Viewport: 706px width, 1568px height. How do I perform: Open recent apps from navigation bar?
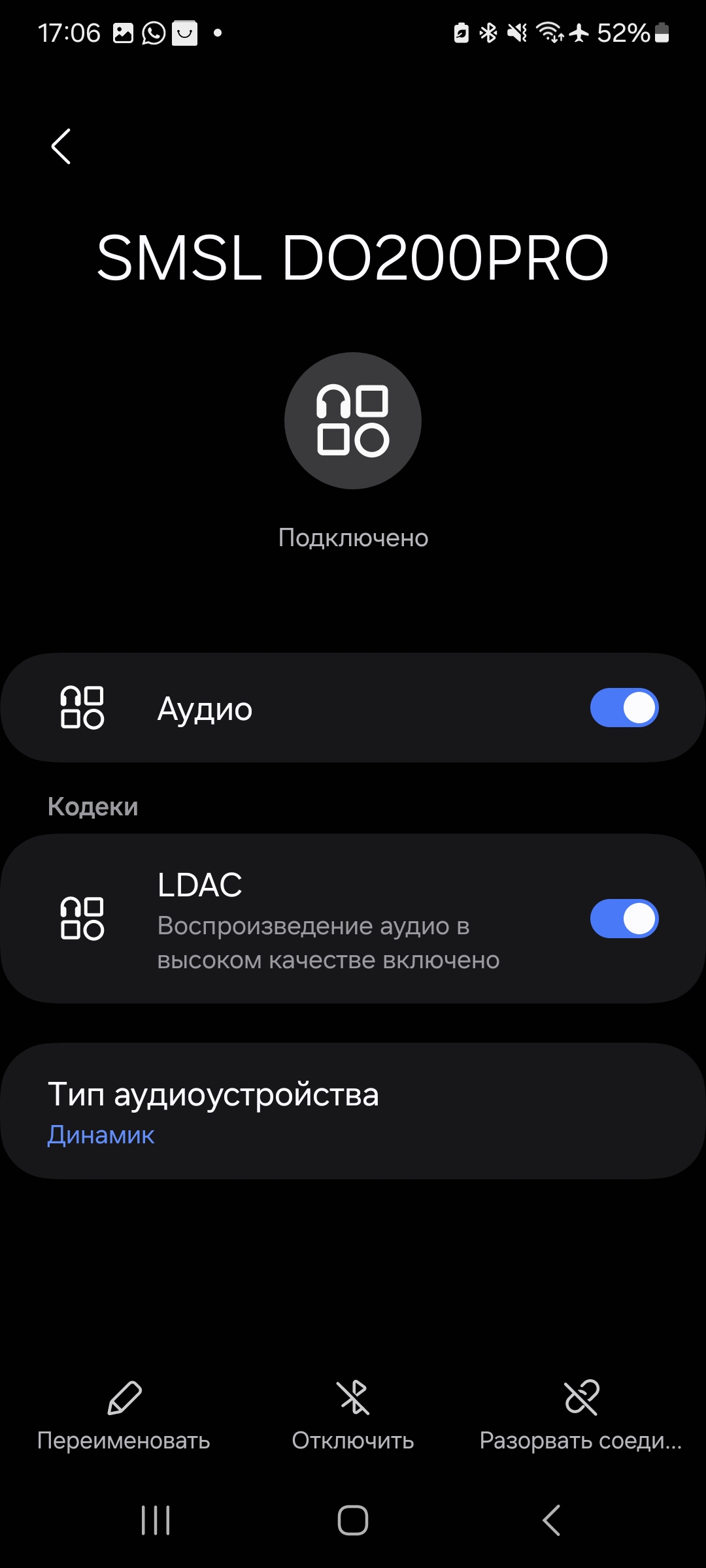(x=156, y=1520)
